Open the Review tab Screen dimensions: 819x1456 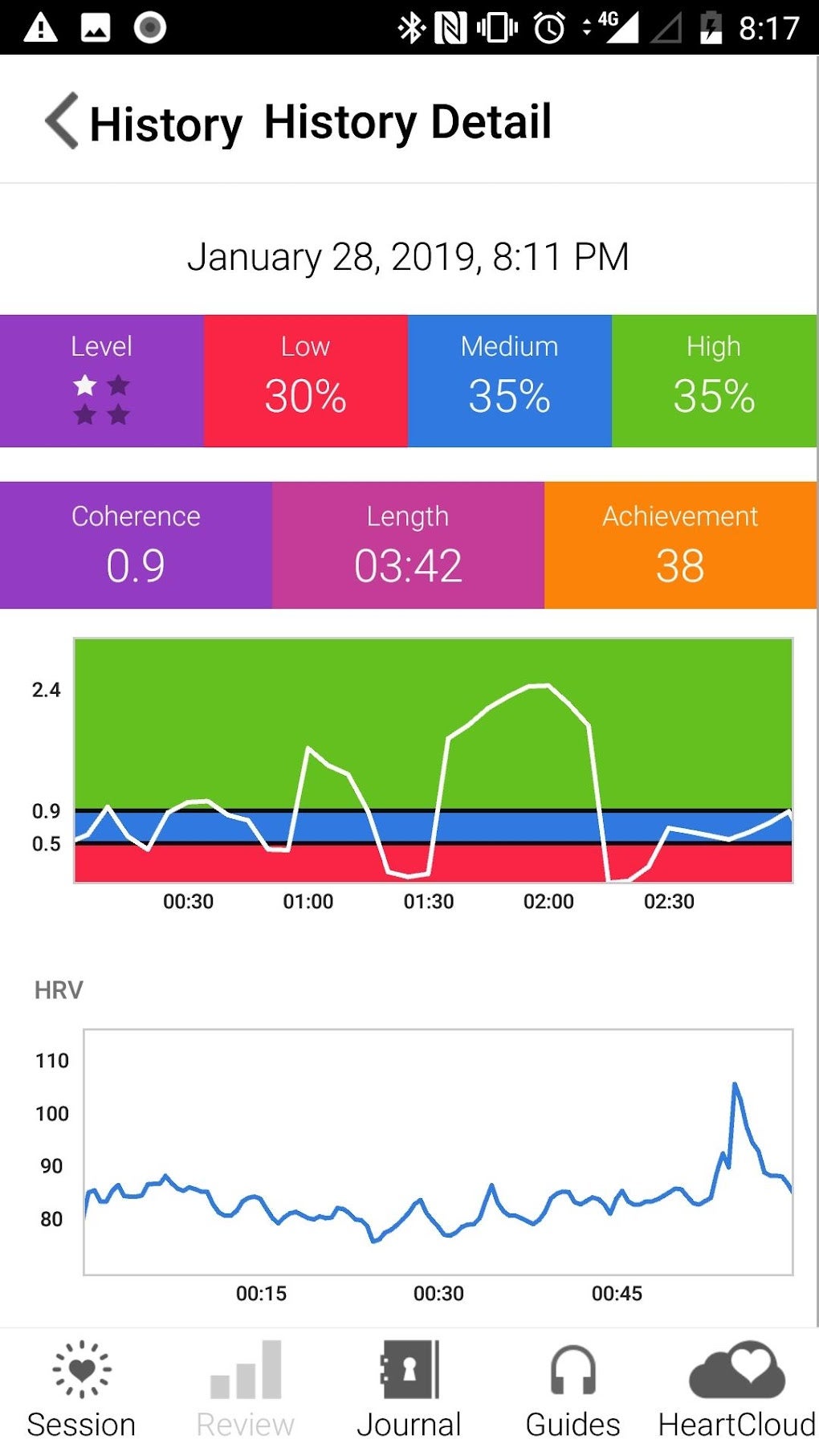[x=246, y=1390]
